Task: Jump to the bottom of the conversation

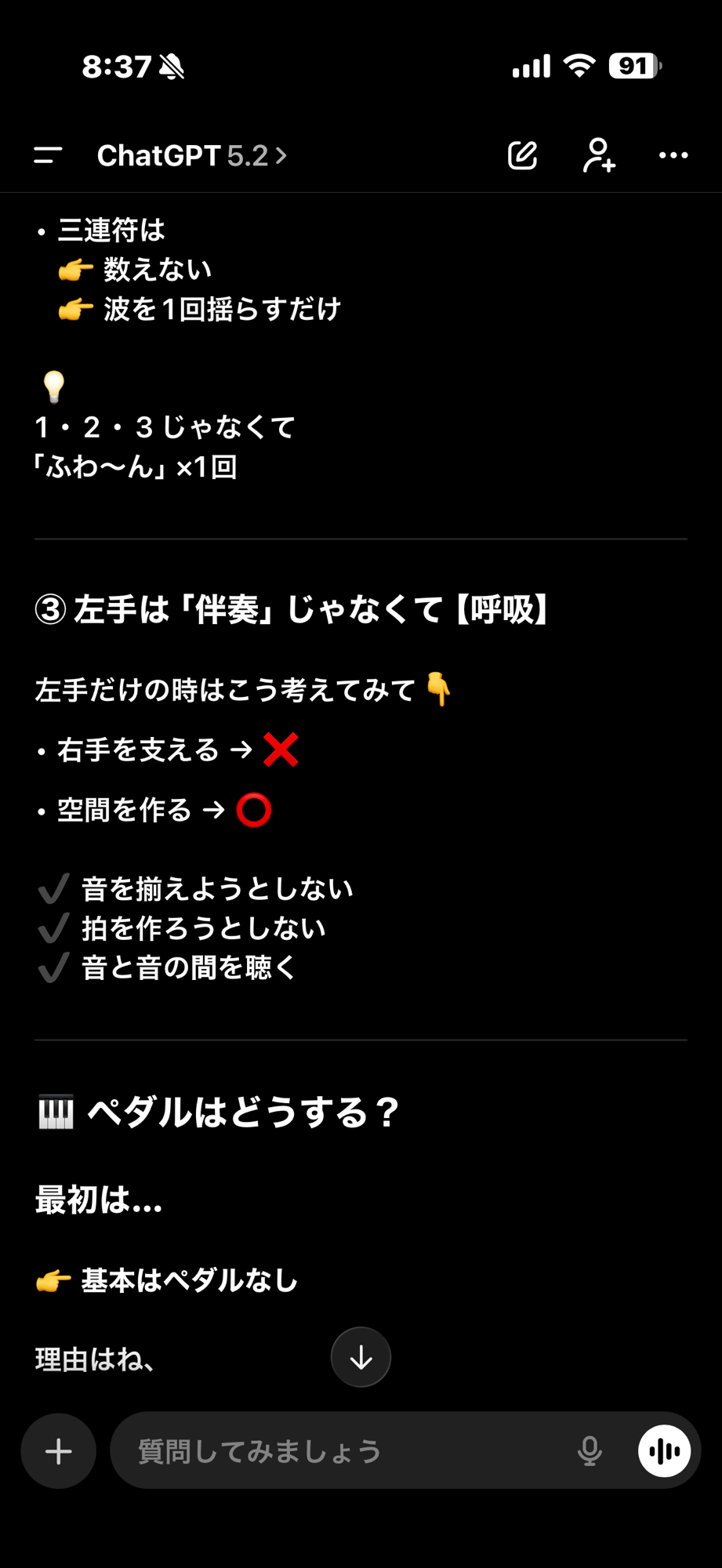Action: 361,1357
